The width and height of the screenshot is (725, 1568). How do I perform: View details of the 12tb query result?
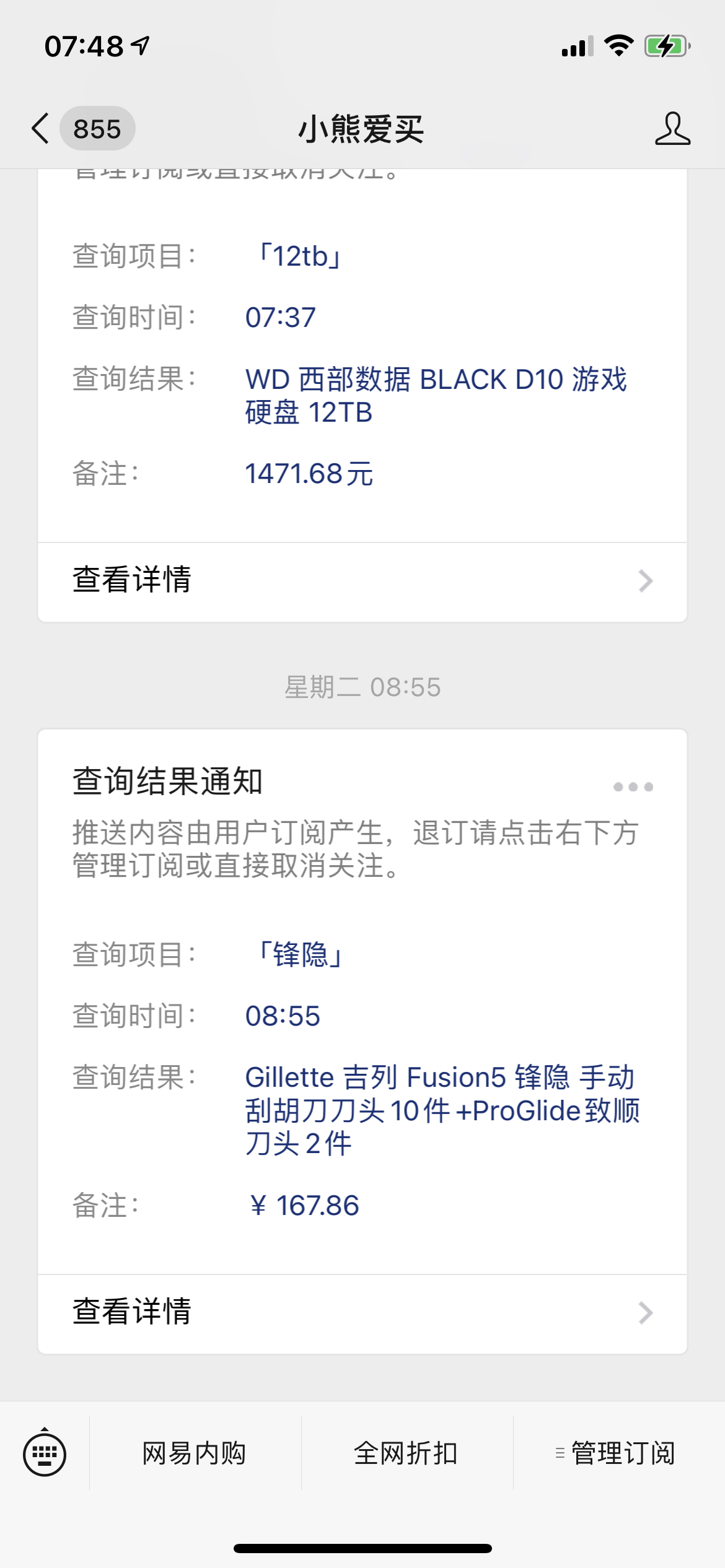coord(362,581)
